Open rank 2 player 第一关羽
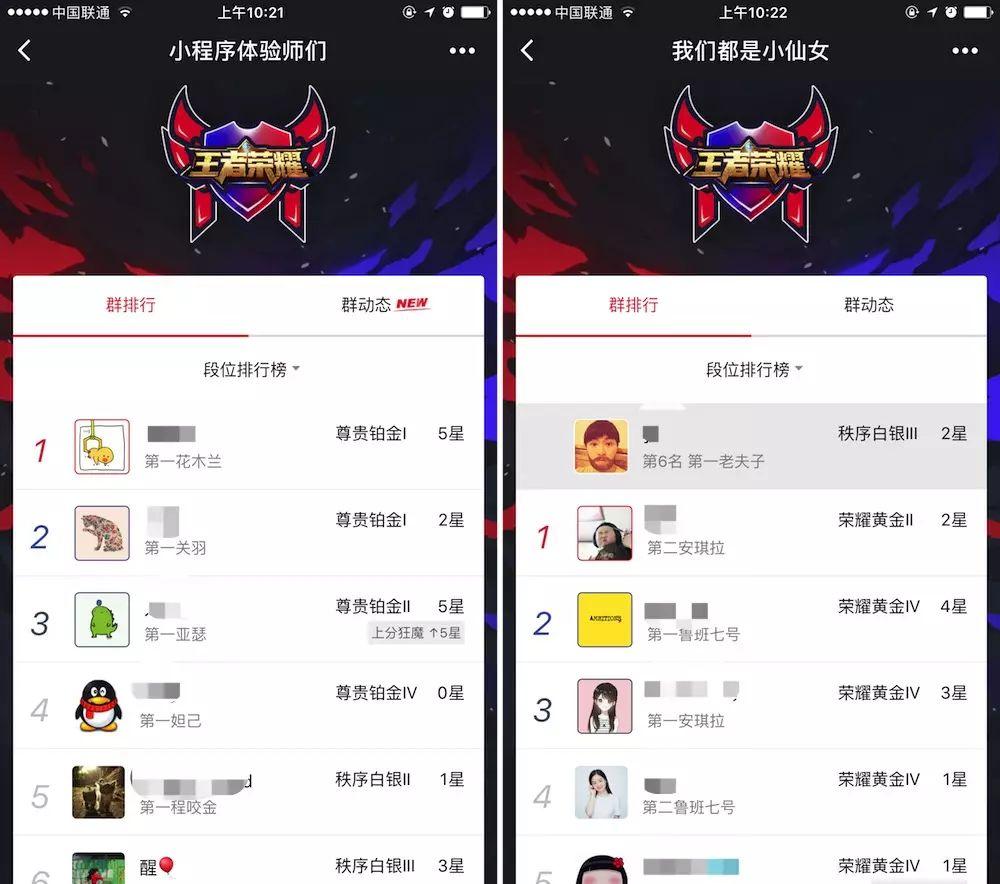The height and width of the screenshot is (884, 1000). coord(248,533)
